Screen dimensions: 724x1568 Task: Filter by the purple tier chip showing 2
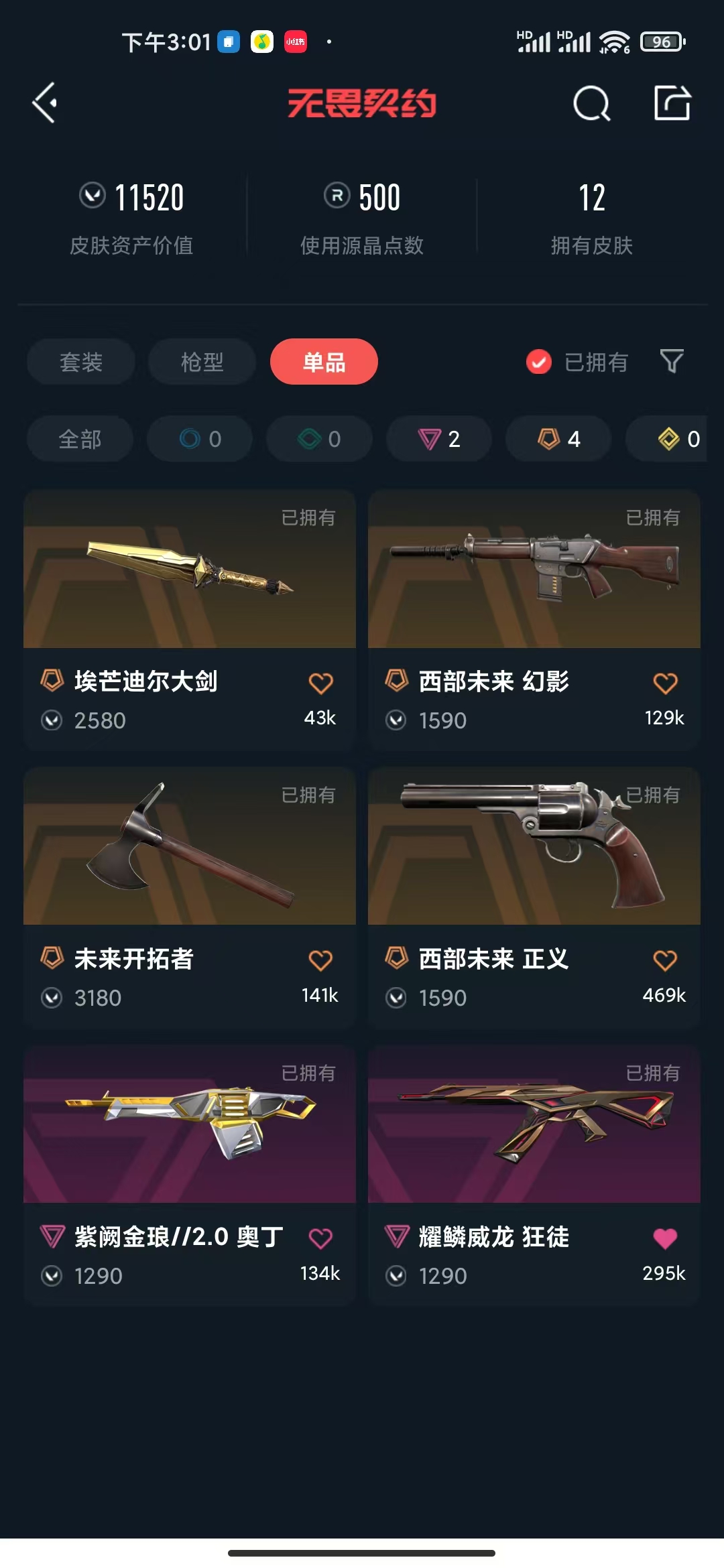[439, 439]
